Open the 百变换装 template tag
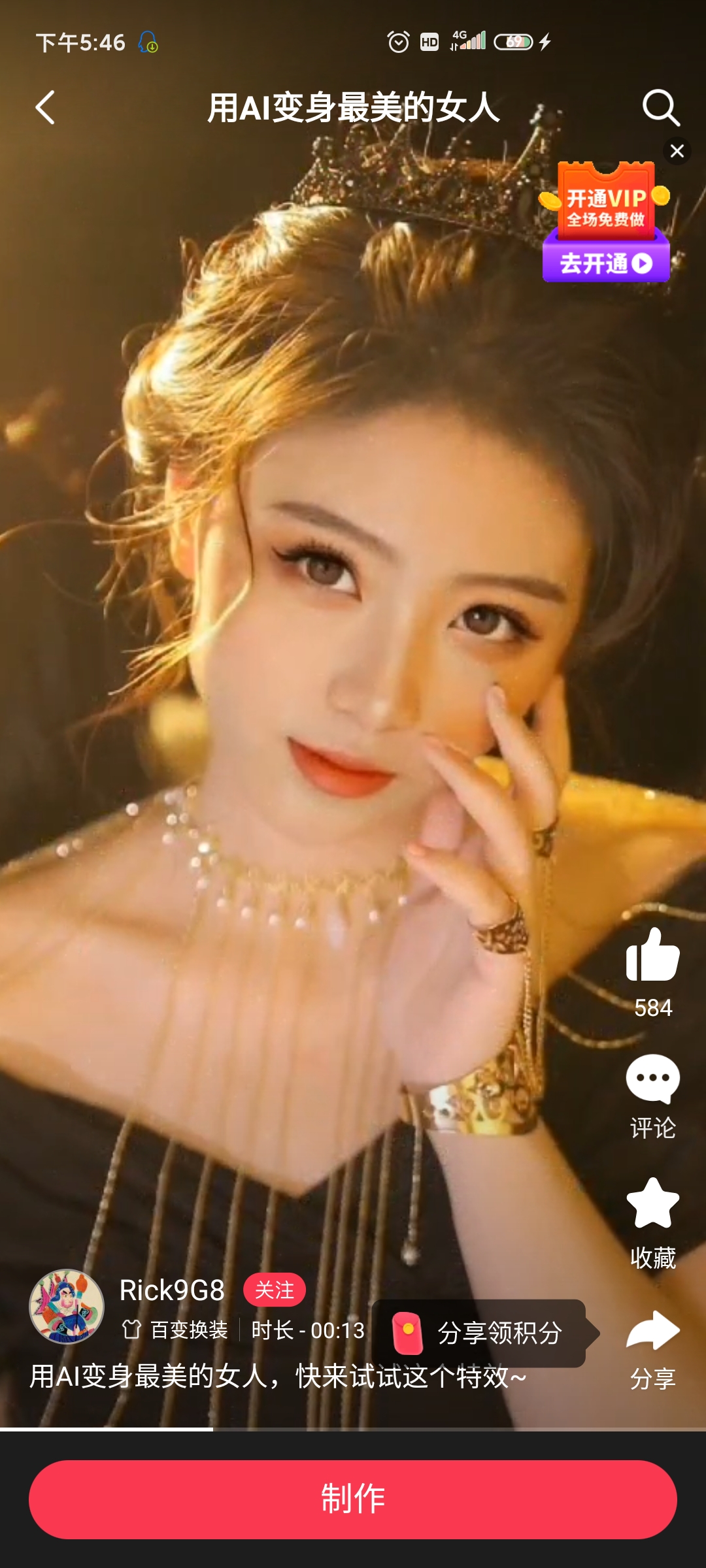This screenshot has width=706, height=1568. pyautogui.click(x=176, y=1330)
